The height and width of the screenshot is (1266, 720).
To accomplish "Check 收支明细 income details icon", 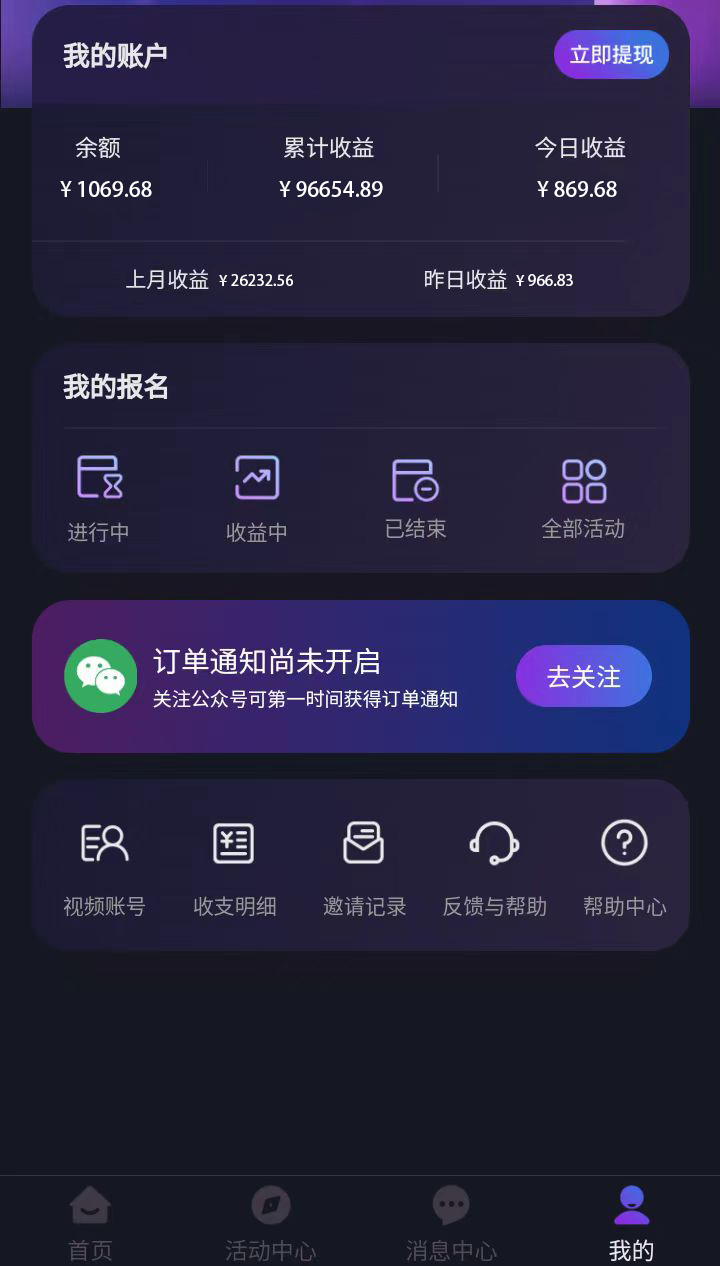I will (x=234, y=843).
